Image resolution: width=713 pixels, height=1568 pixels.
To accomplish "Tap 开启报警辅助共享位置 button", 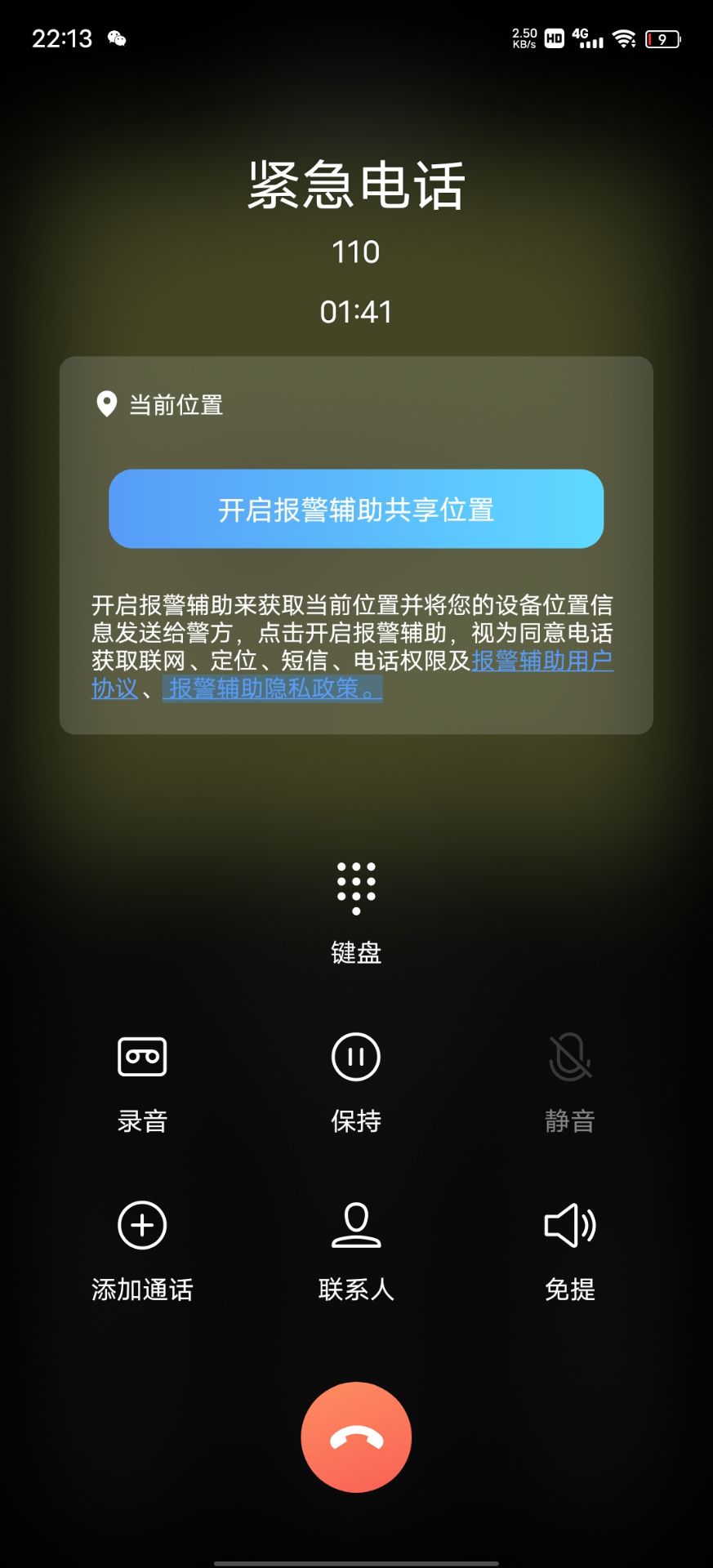I will [356, 509].
